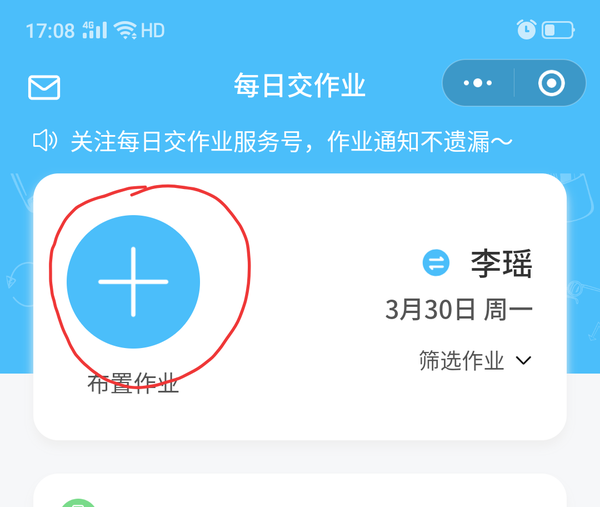Tap the plus button to 布置作业
The width and height of the screenshot is (600, 507).
tap(133, 282)
